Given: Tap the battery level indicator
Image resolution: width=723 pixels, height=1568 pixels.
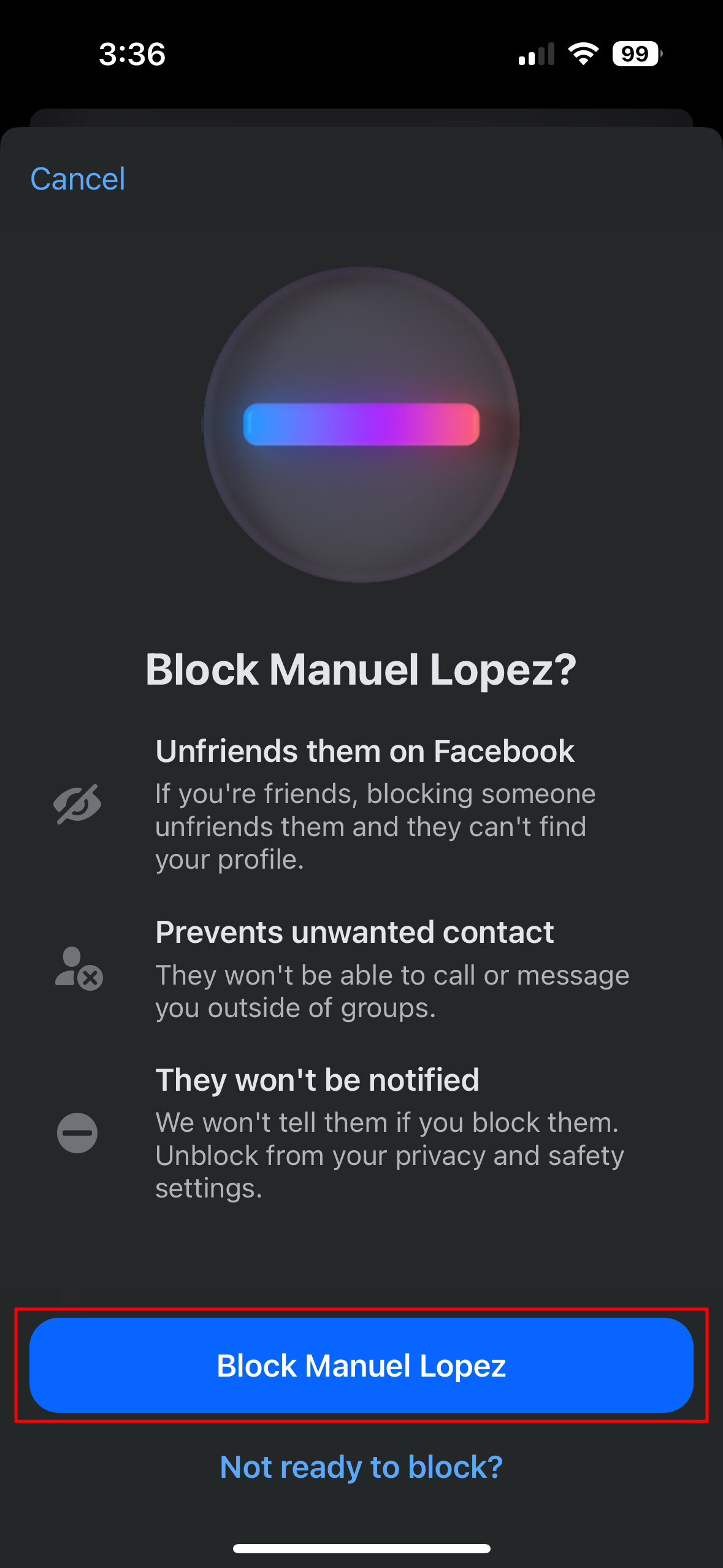Looking at the screenshot, I should [635, 54].
